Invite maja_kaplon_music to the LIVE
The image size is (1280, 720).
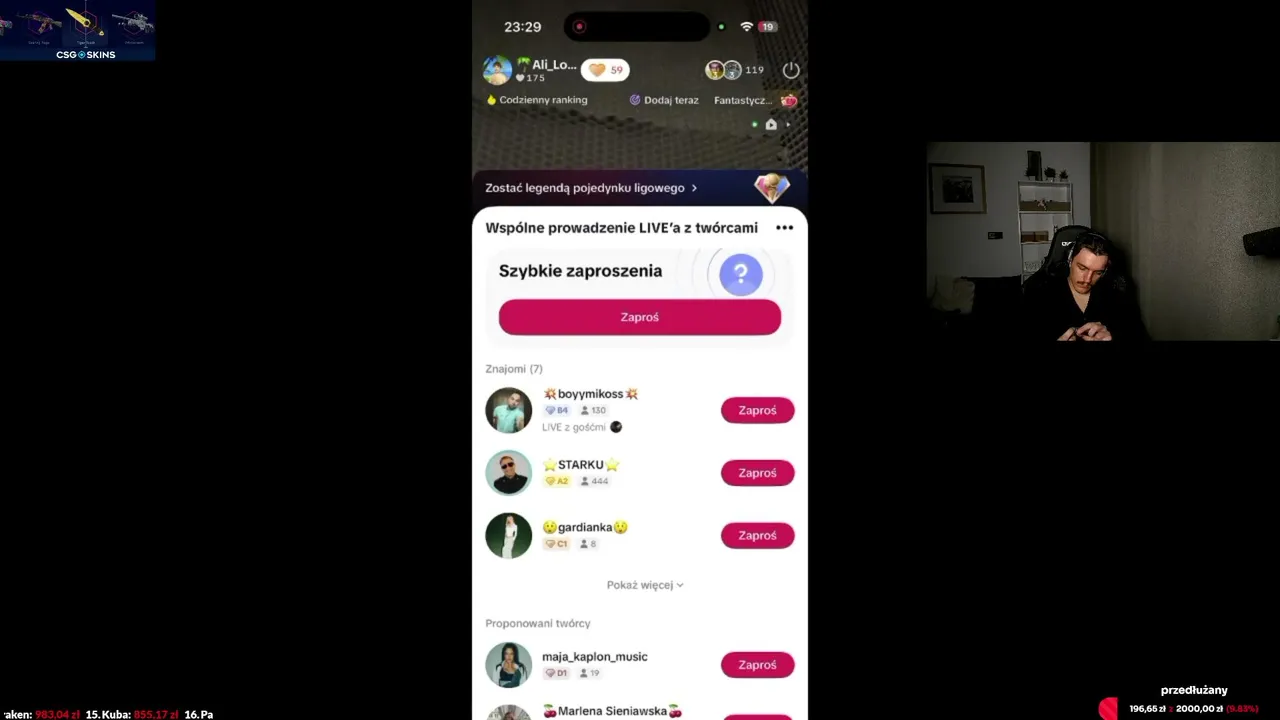(757, 665)
